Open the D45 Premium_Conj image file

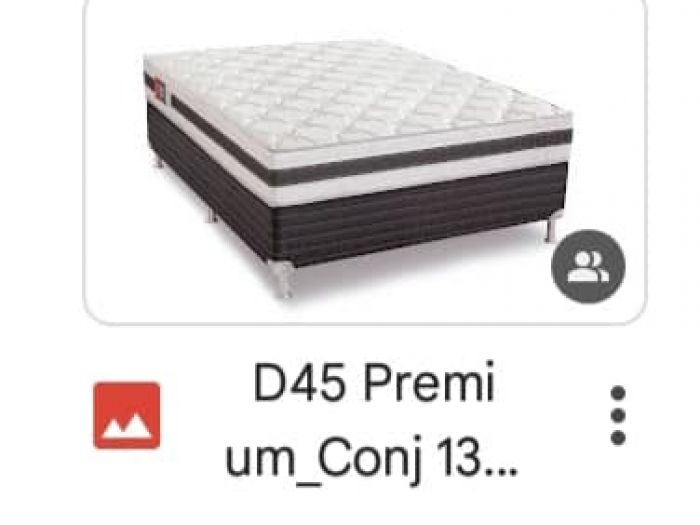coord(362,160)
